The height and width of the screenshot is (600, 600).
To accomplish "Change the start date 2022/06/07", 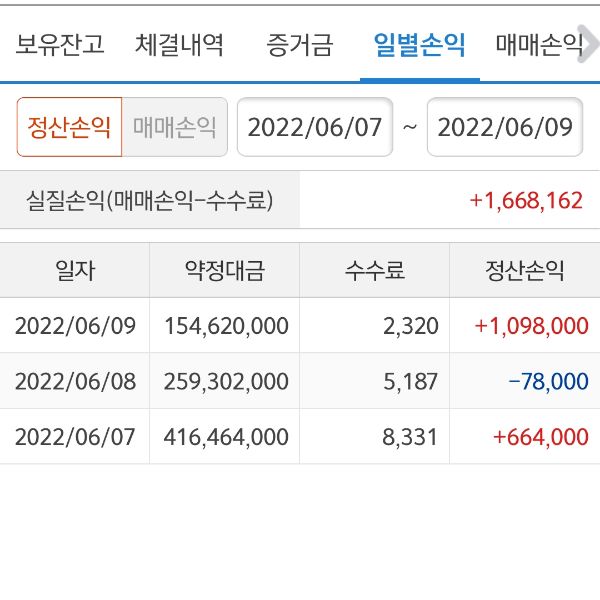I will [x=315, y=127].
